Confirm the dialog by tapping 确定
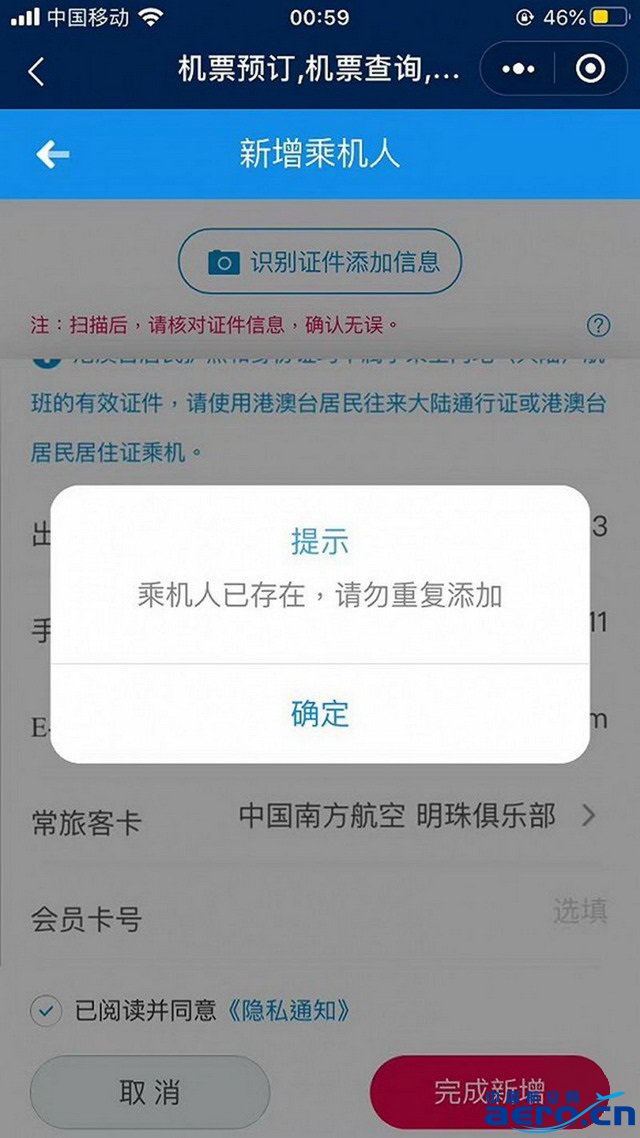The width and height of the screenshot is (640, 1138). [x=320, y=713]
